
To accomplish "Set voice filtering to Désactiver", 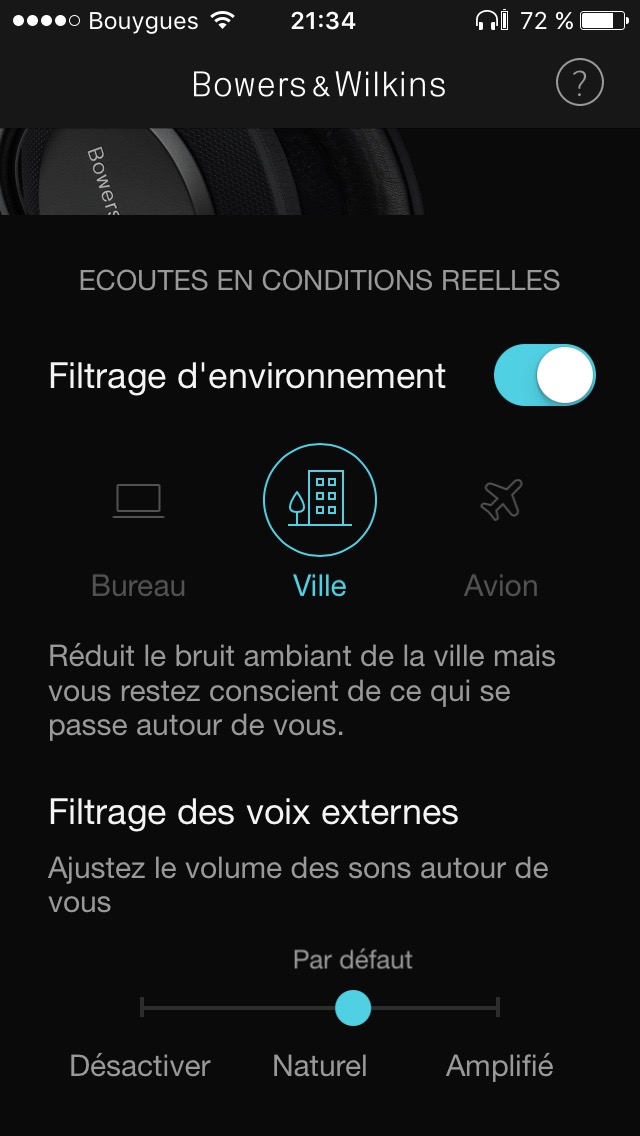I will click(x=140, y=1066).
